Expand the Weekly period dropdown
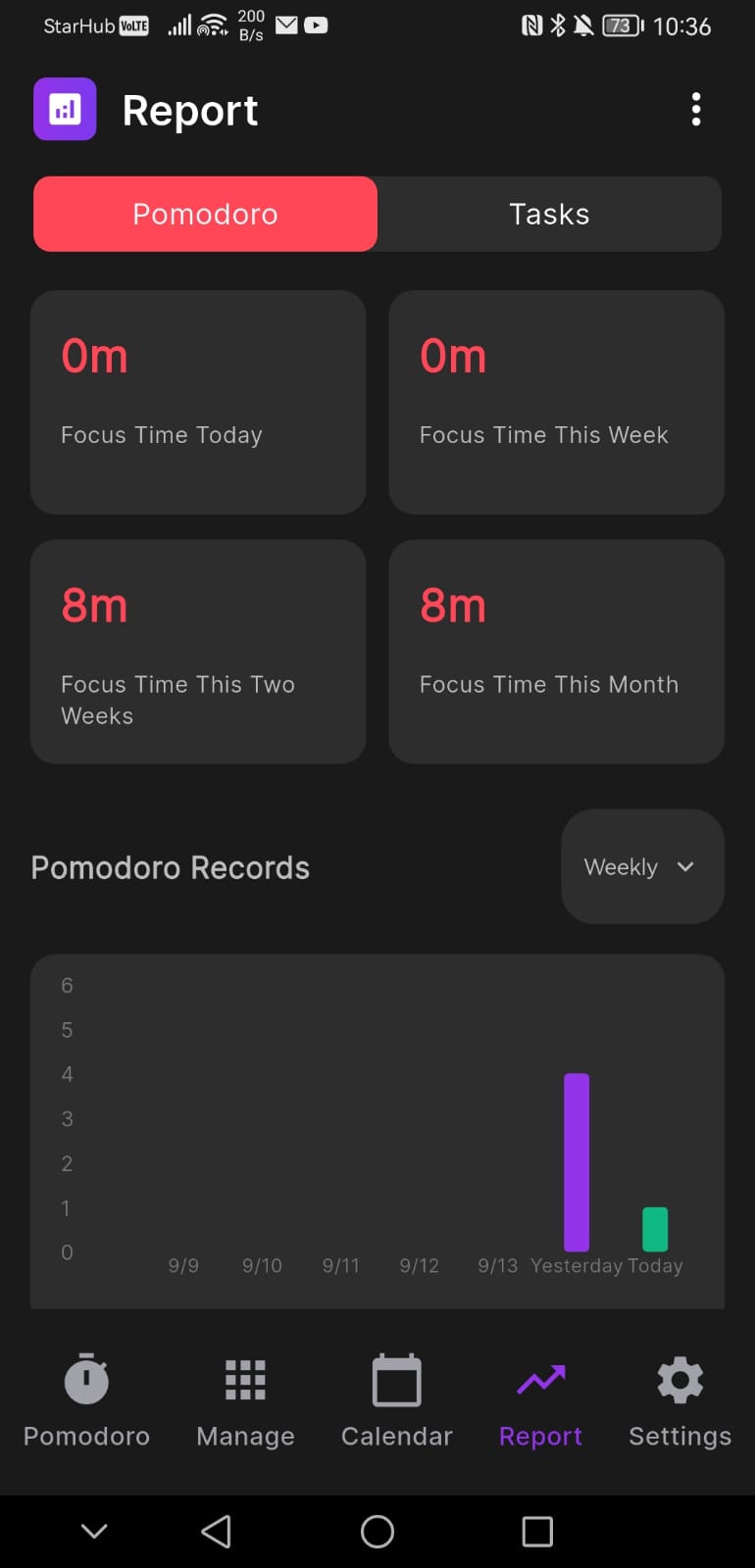The image size is (755, 1568). tap(642, 866)
